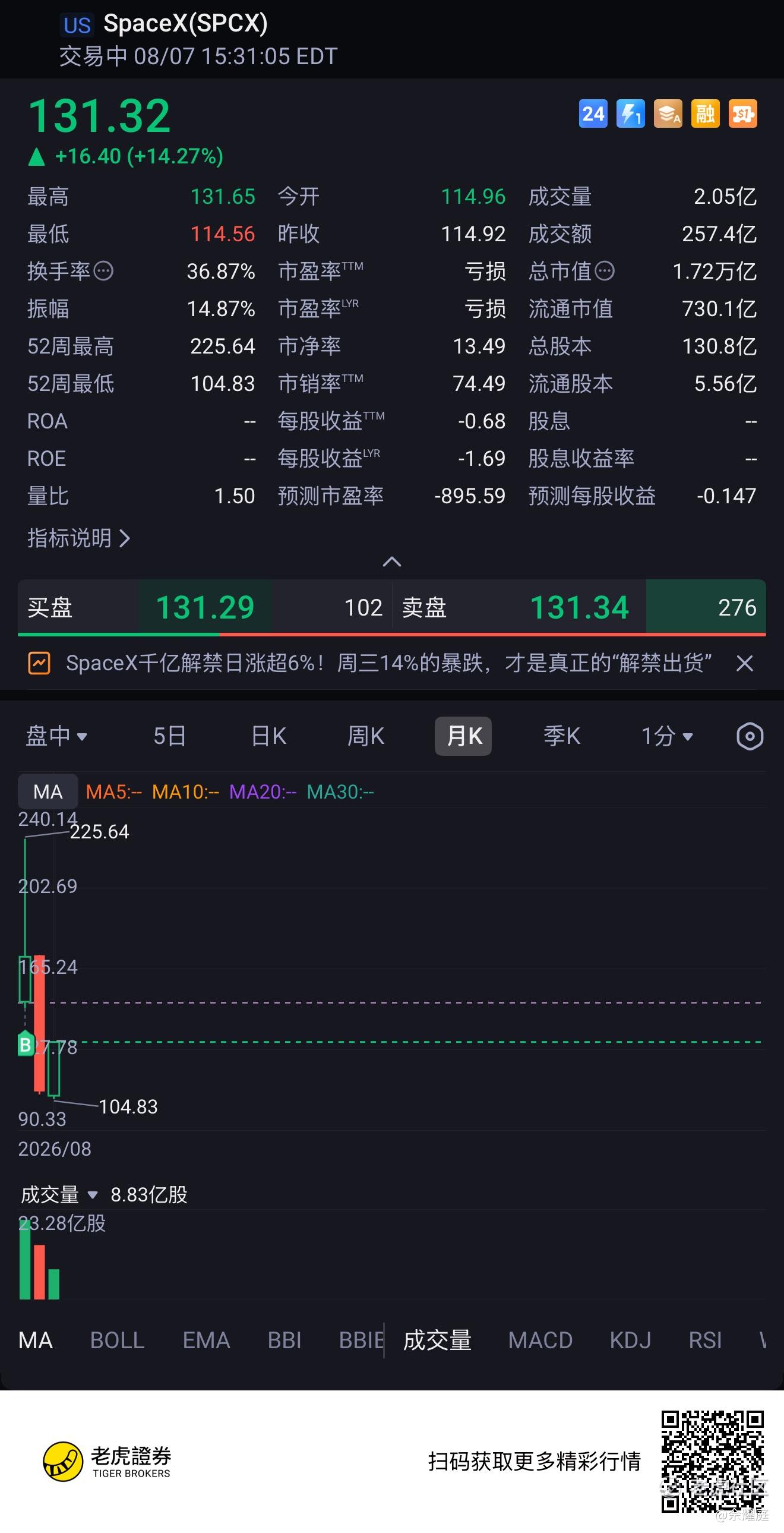Open the 1分 interval dropdown

pos(667,736)
